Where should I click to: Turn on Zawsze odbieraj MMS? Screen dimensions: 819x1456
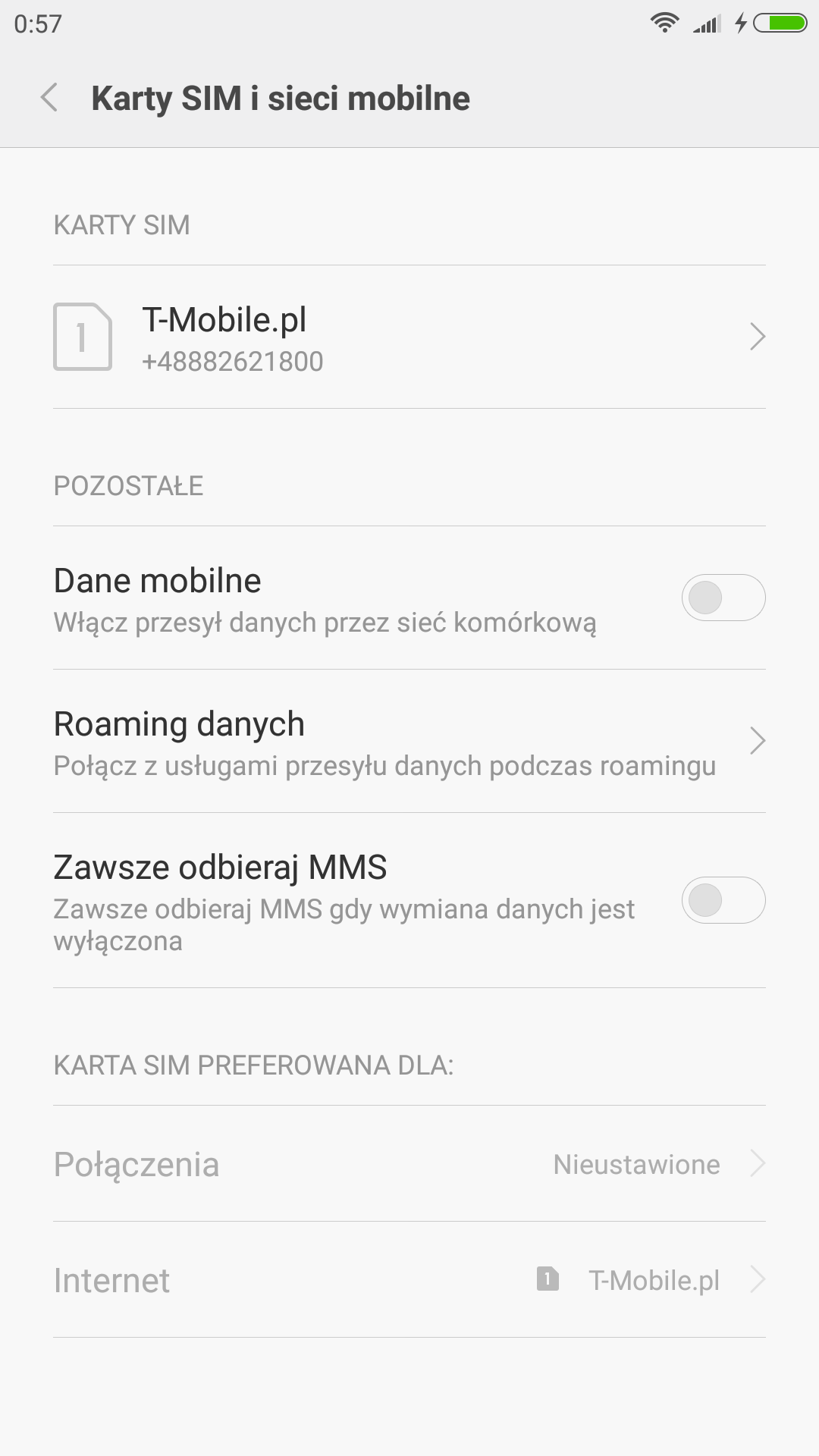point(723,900)
